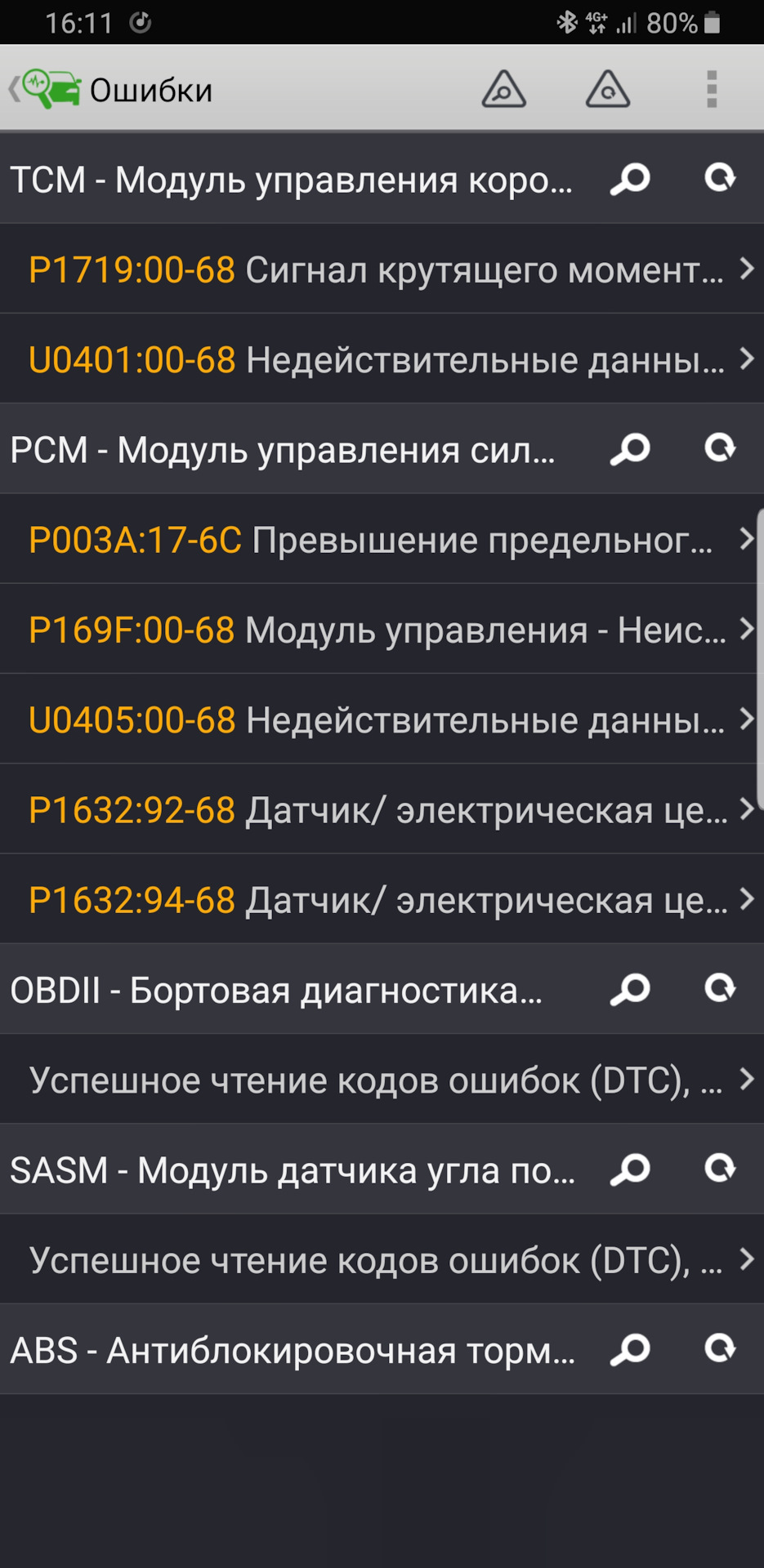The width and height of the screenshot is (764, 1568).
Task: Open the three-dot overflow menu
Action: pyautogui.click(x=709, y=90)
